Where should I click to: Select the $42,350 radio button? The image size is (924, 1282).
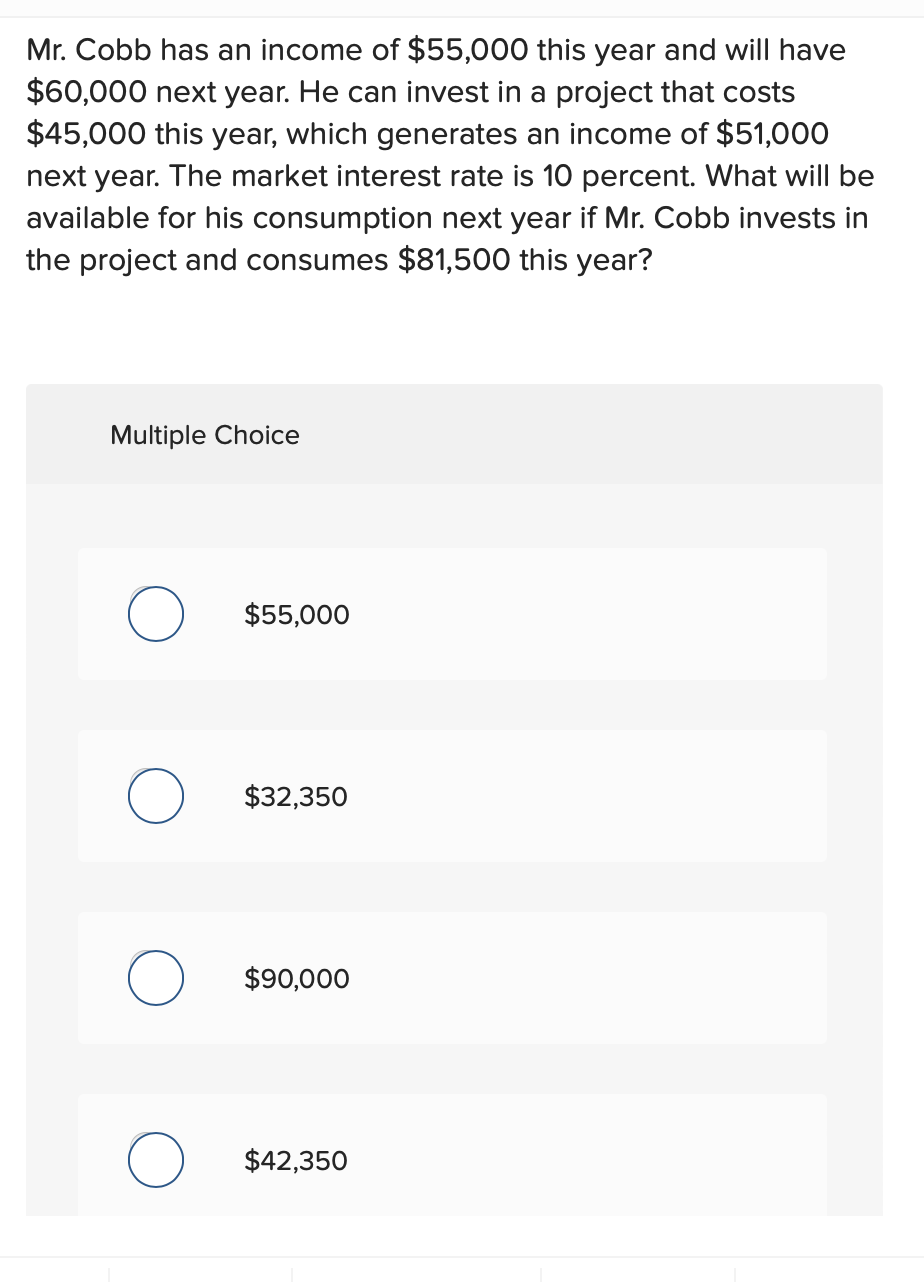(x=156, y=1160)
